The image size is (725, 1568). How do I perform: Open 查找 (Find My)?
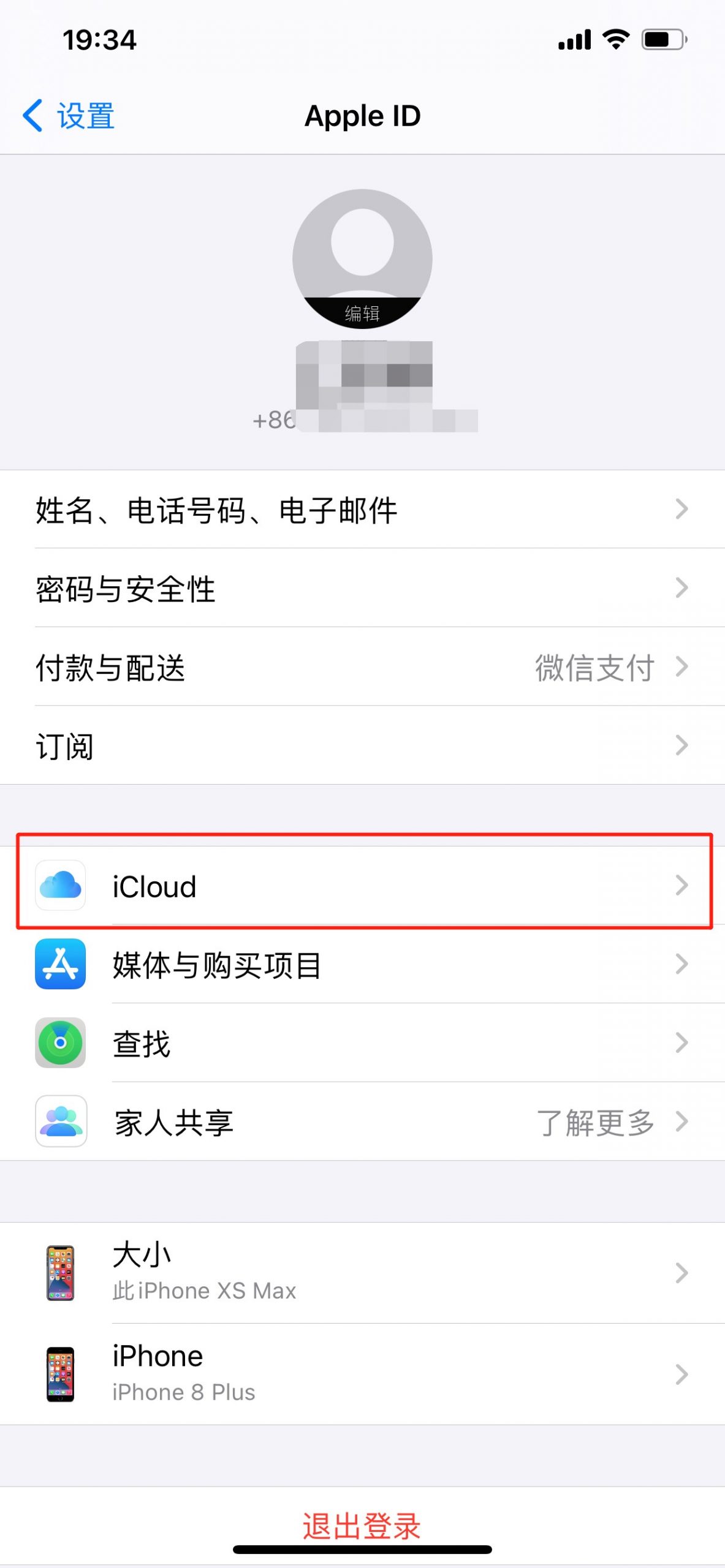coord(362,1042)
